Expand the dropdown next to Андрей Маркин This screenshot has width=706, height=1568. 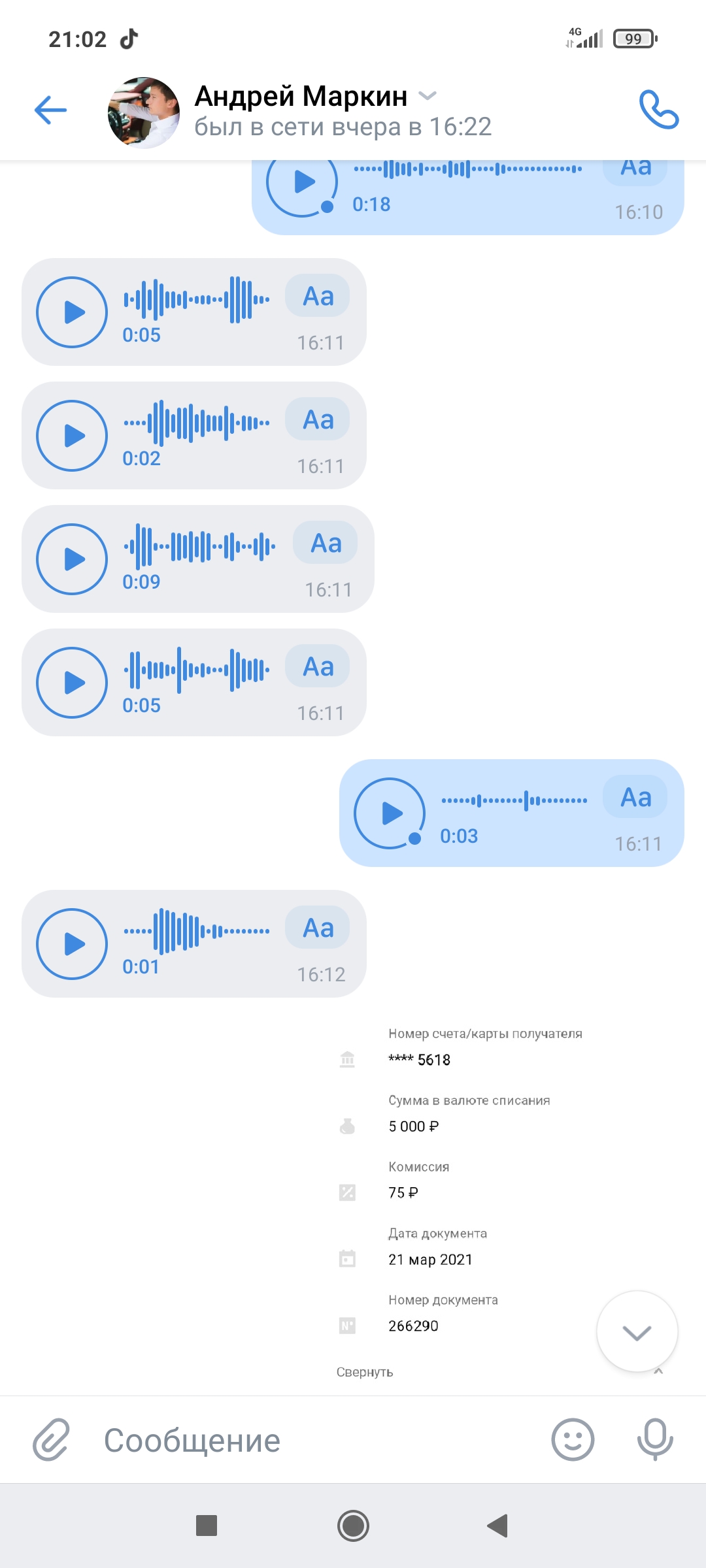click(x=428, y=96)
